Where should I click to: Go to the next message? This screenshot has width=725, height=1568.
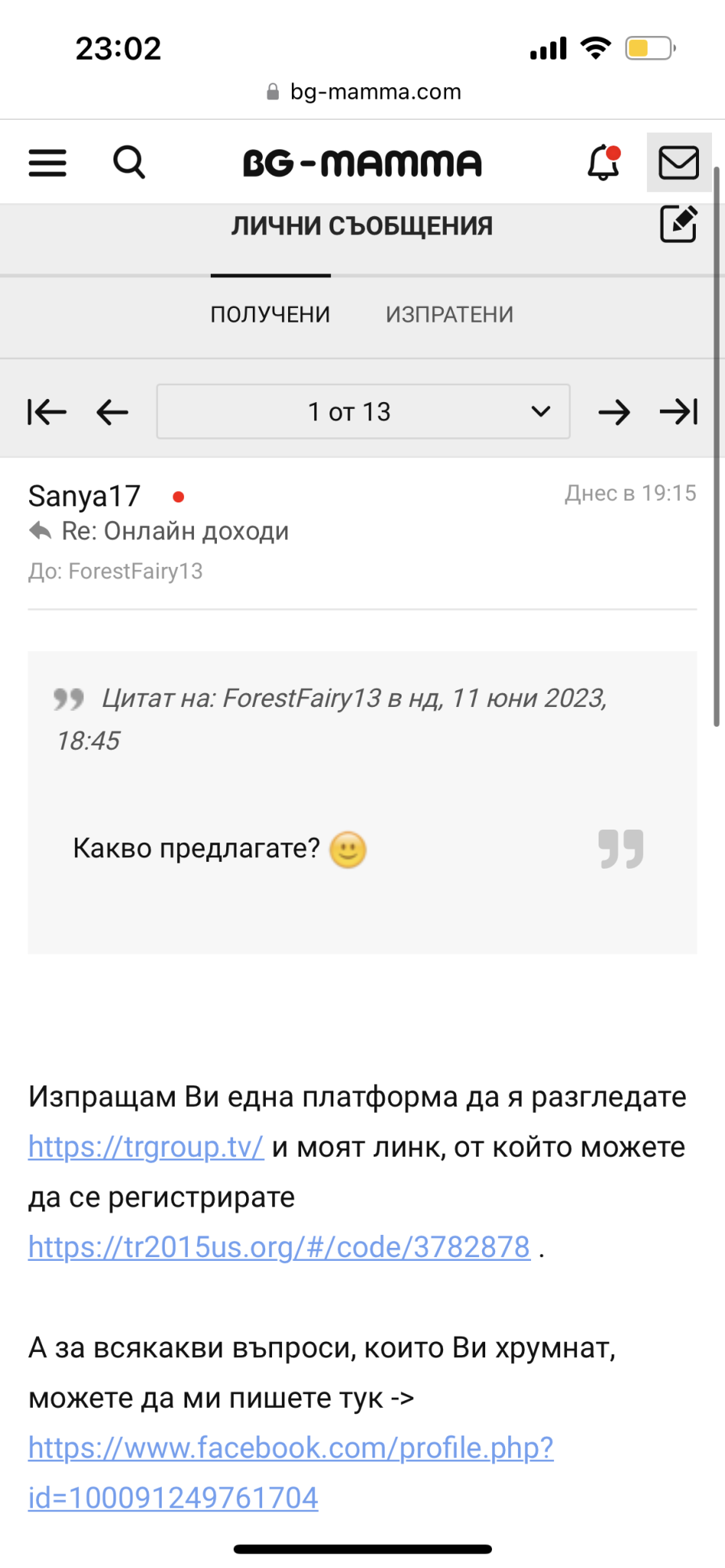pyautogui.click(x=614, y=412)
